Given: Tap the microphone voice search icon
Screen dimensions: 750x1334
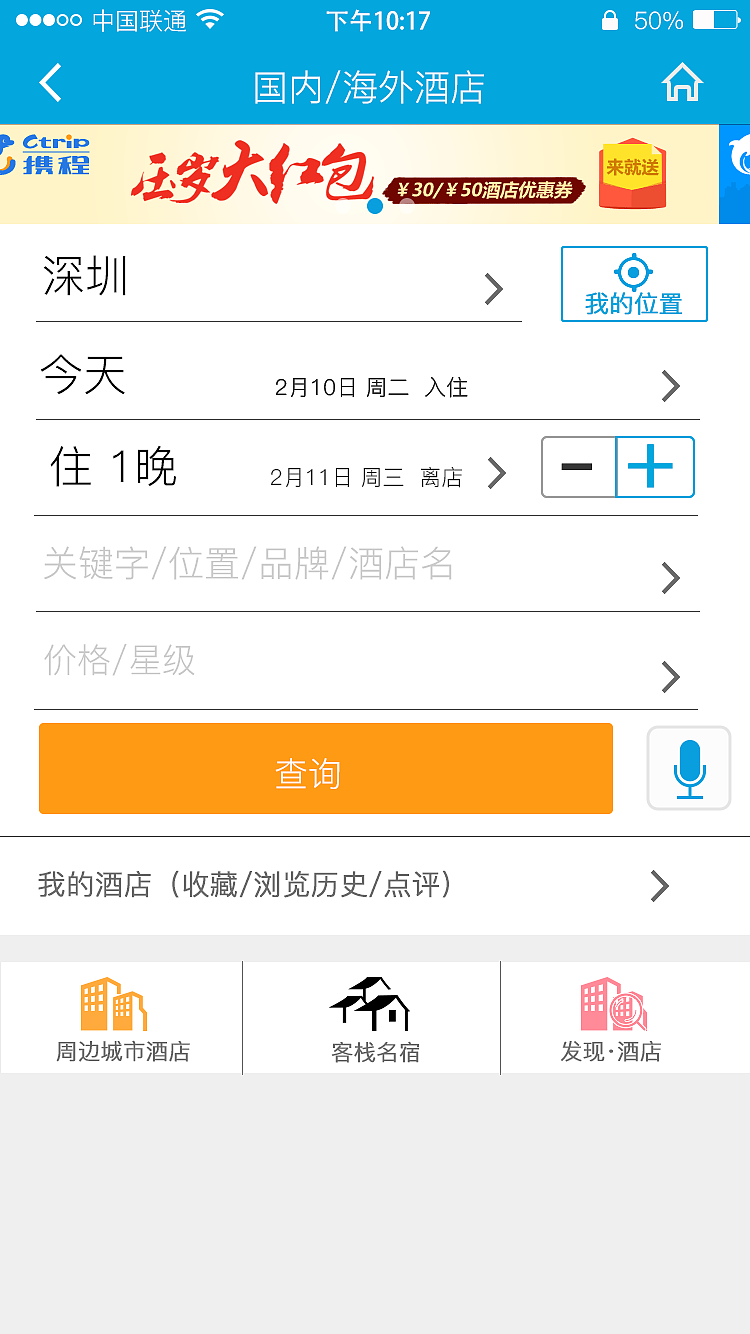Looking at the screenshot, I should pyautogui.click(x=688, y=768).
